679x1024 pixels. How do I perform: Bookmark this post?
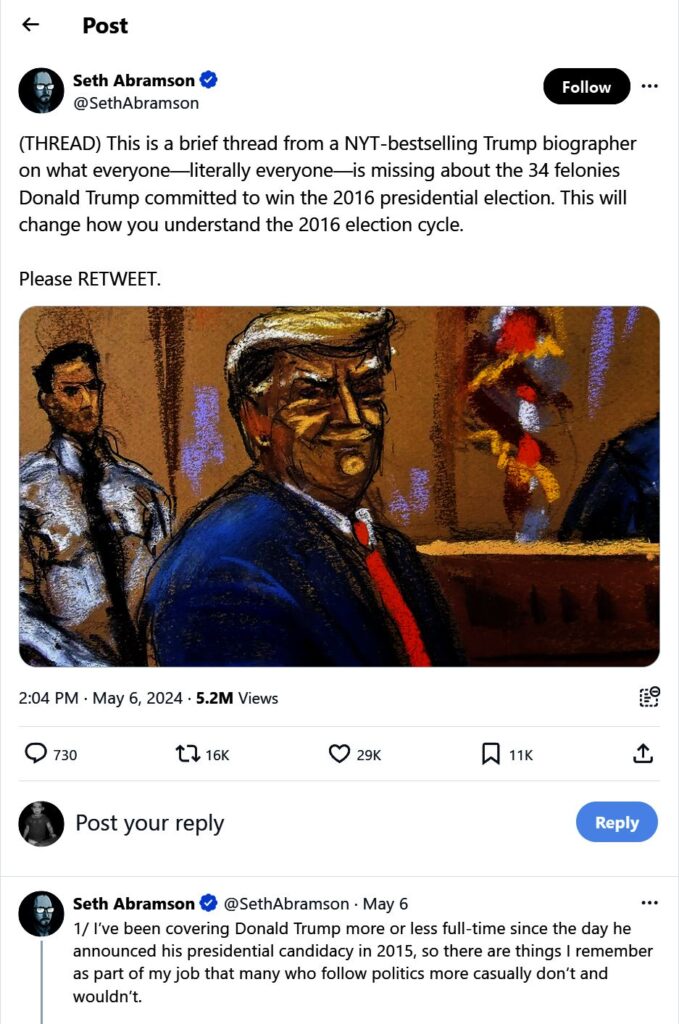click(x=506, y=754)
